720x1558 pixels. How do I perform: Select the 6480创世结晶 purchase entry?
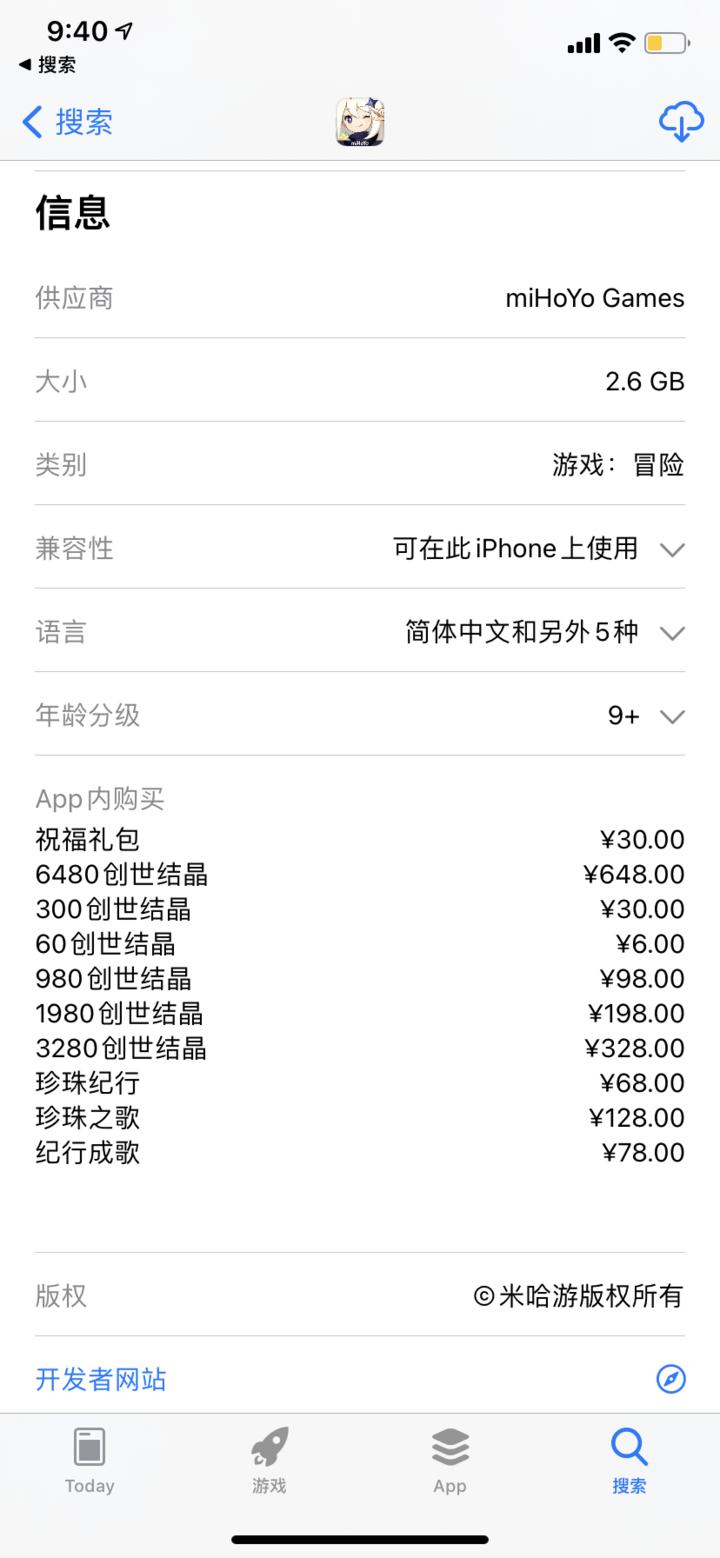(360, 874)
